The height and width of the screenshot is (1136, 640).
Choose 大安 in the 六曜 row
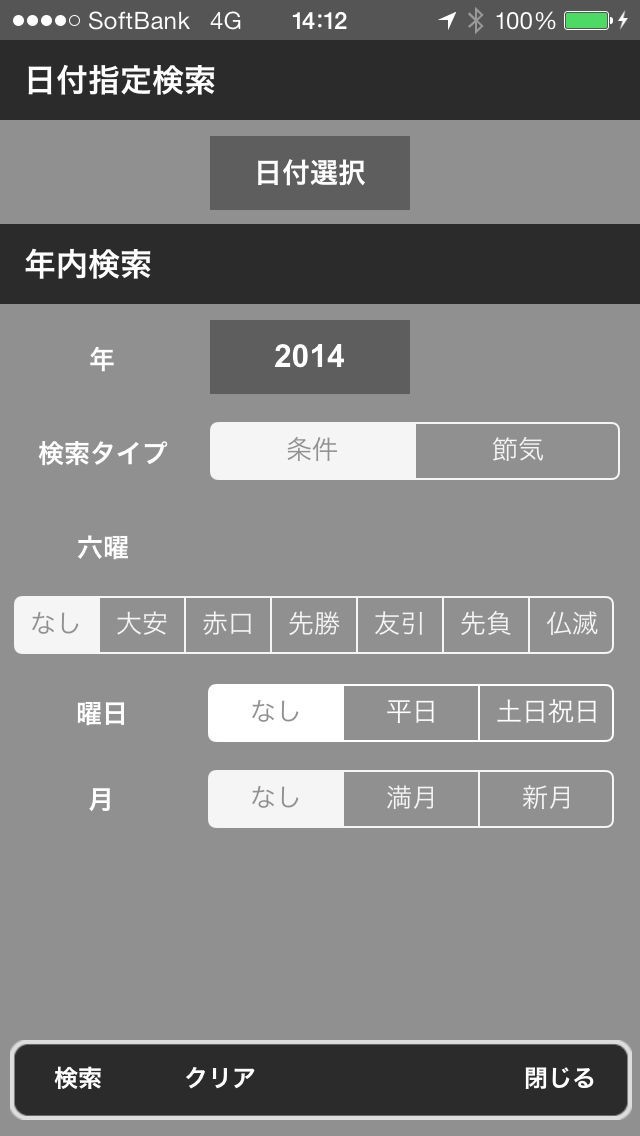(142, 624)
